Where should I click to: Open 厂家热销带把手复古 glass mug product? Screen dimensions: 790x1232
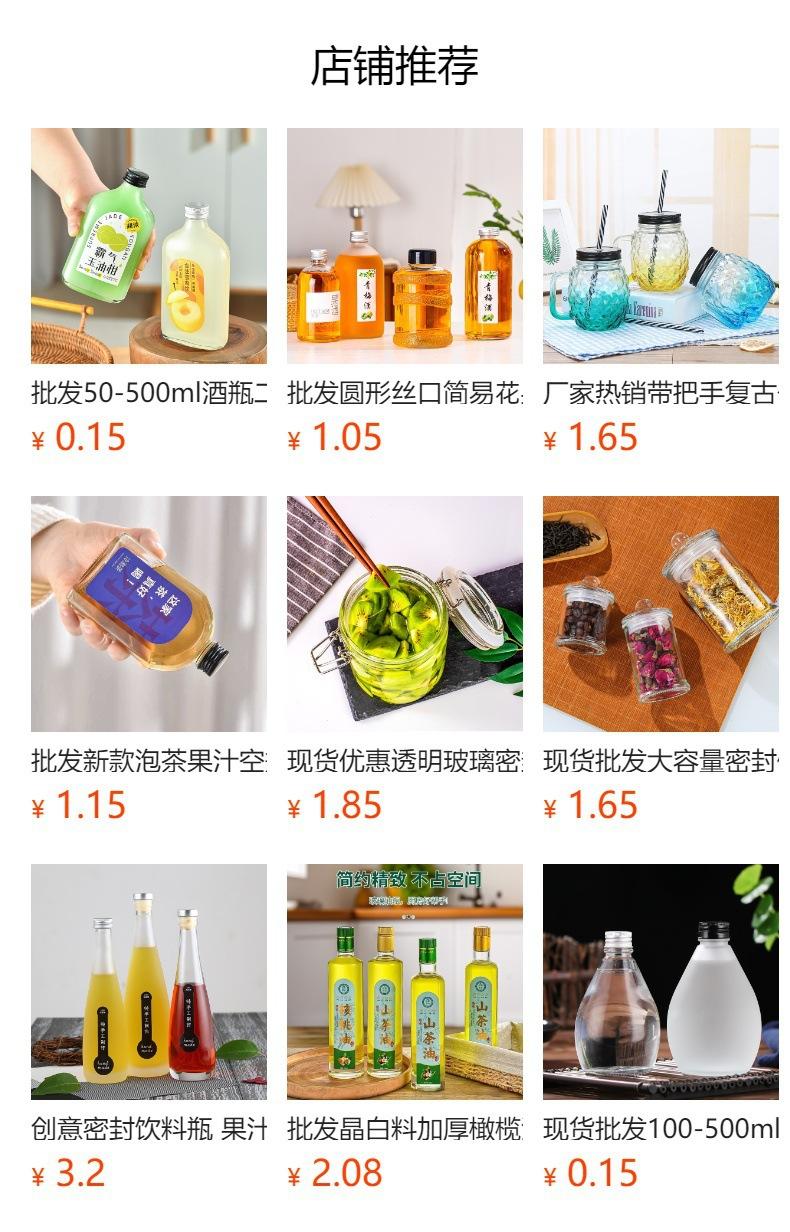(x=661, y=292)
